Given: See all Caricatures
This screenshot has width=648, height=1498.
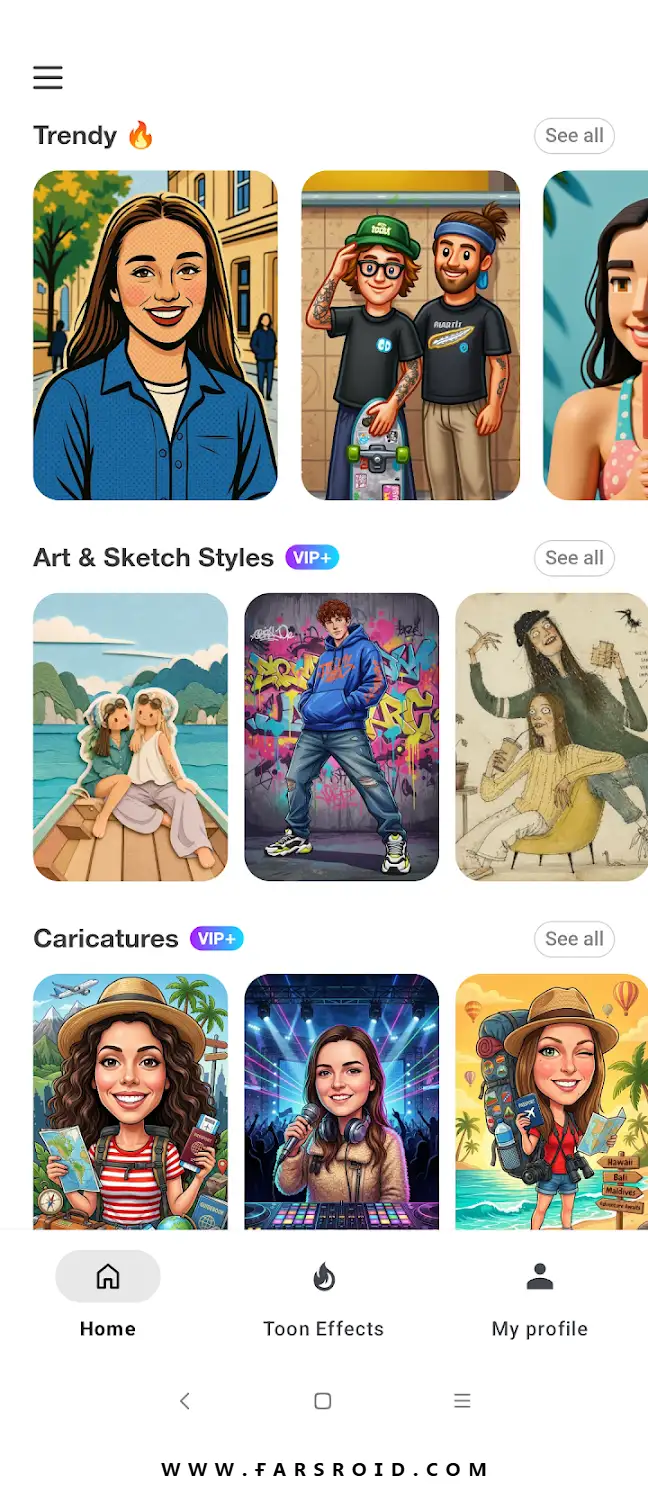Looking at the screenshot, I should pyautogui.click(x=574, y=938).
